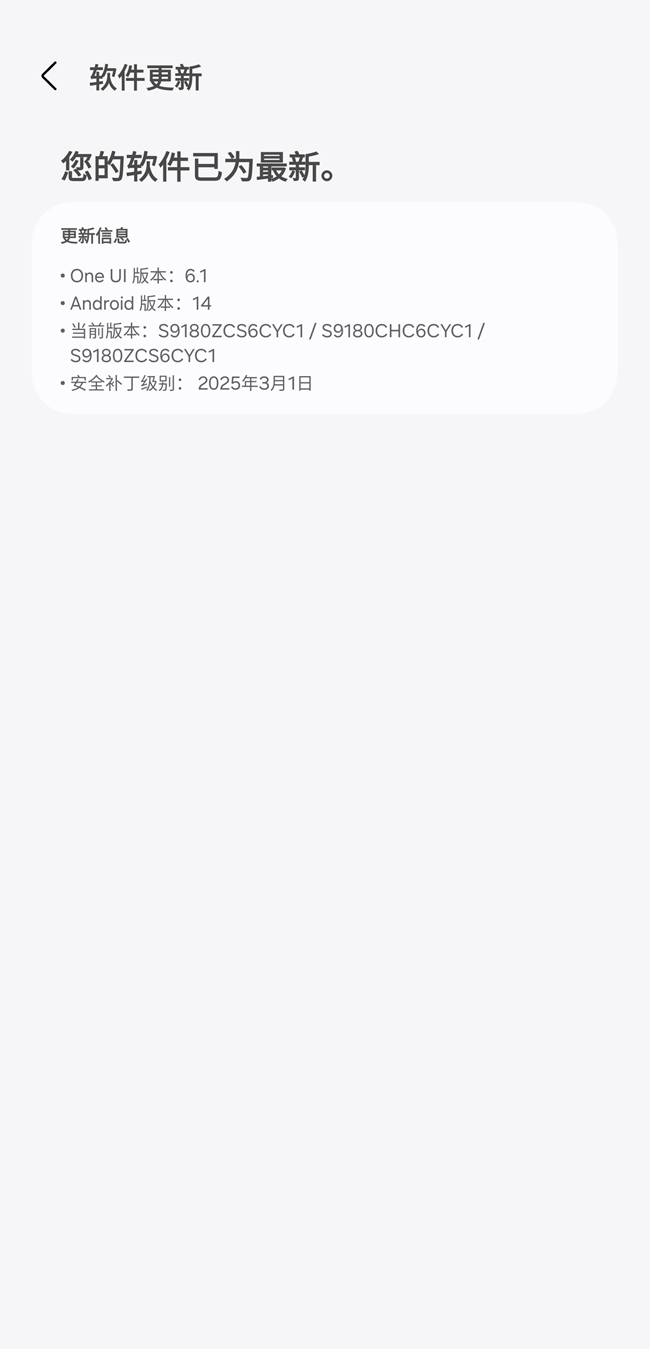650x1349 pixels.
Task: Go back from the 软件更新 screen
Action: [49, 76]
